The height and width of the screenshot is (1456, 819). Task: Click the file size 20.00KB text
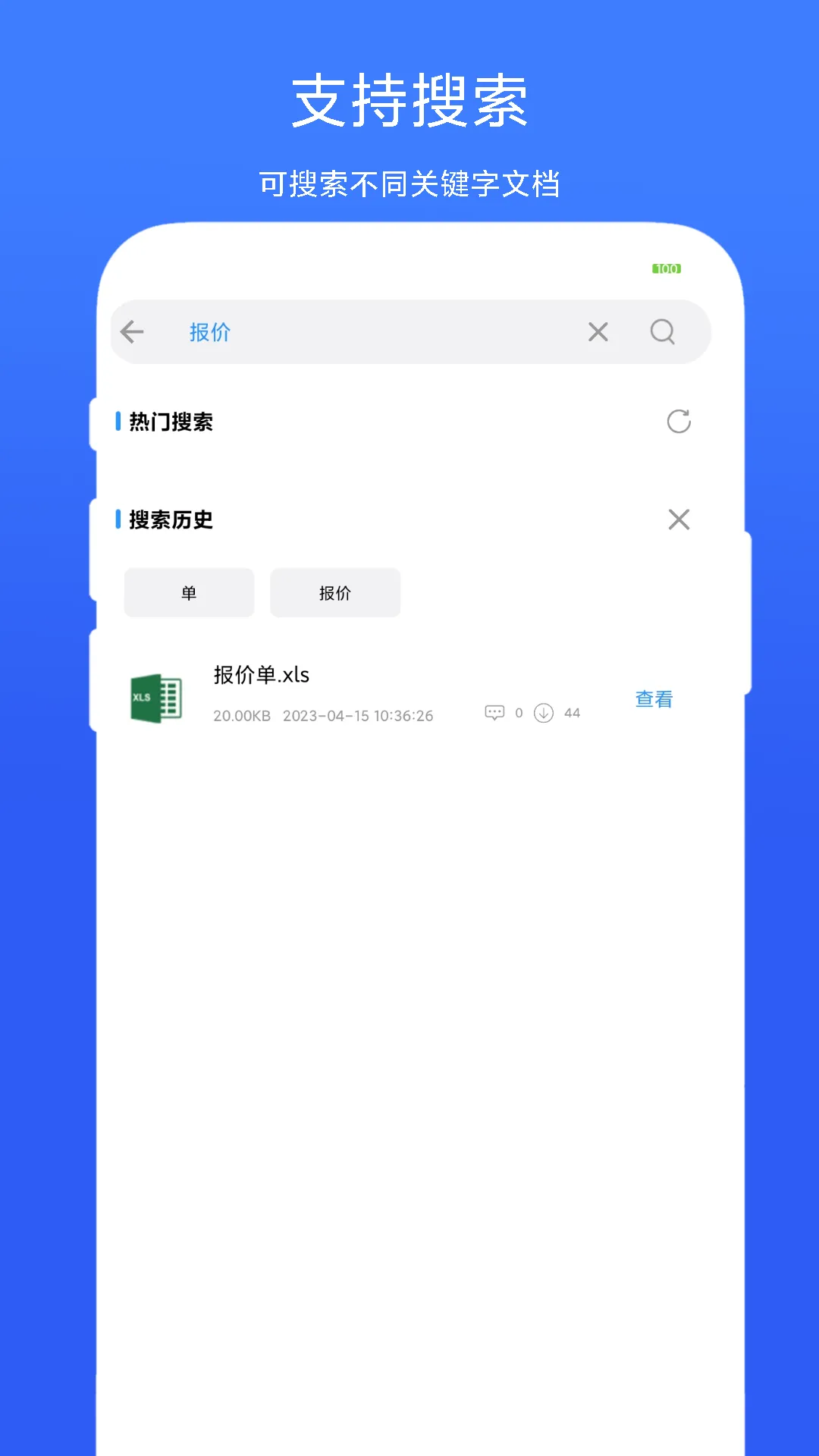(x=241, y=715)
